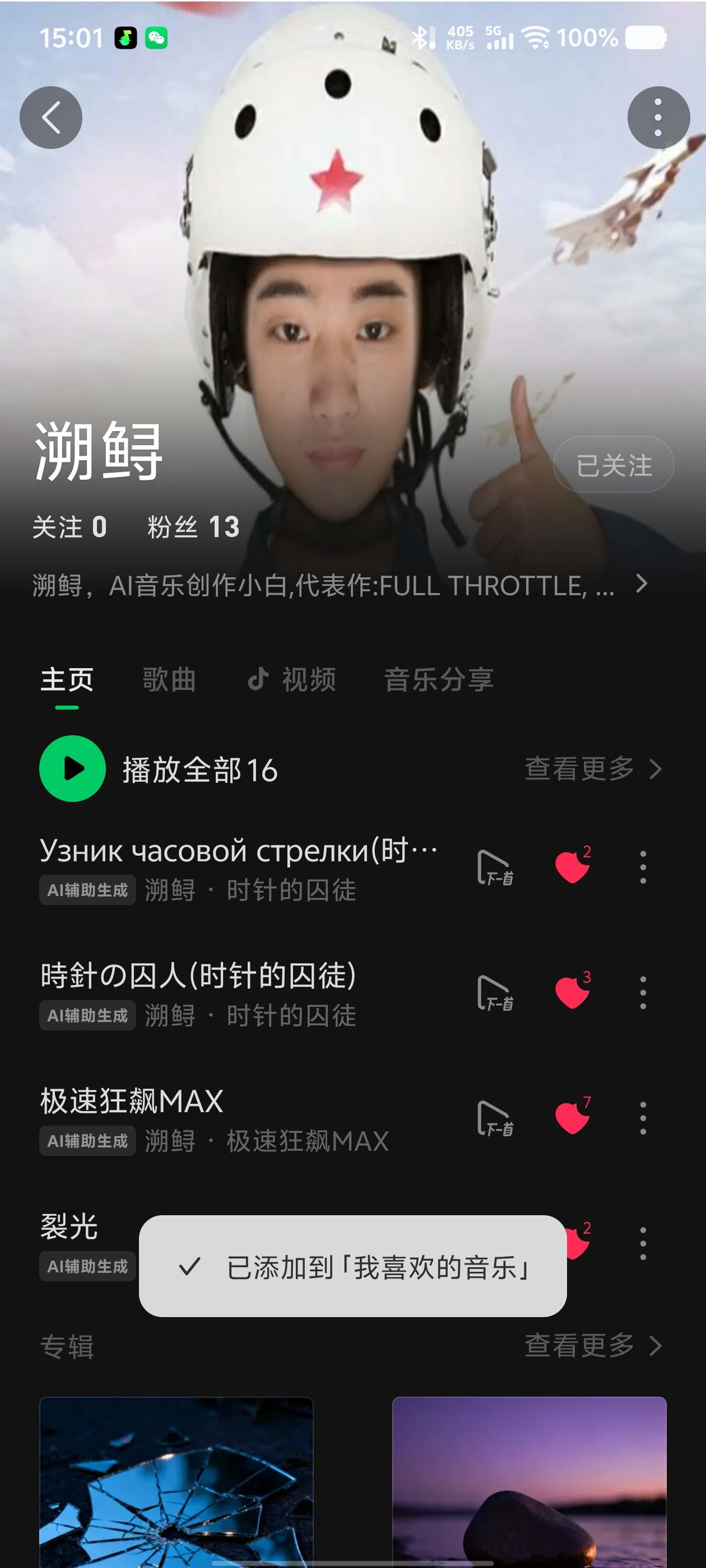Queue Узник часовой стрелки to play next
The width and height of the screenshot is (706, 1568).
pyautogui.click(x=495, y=867)
